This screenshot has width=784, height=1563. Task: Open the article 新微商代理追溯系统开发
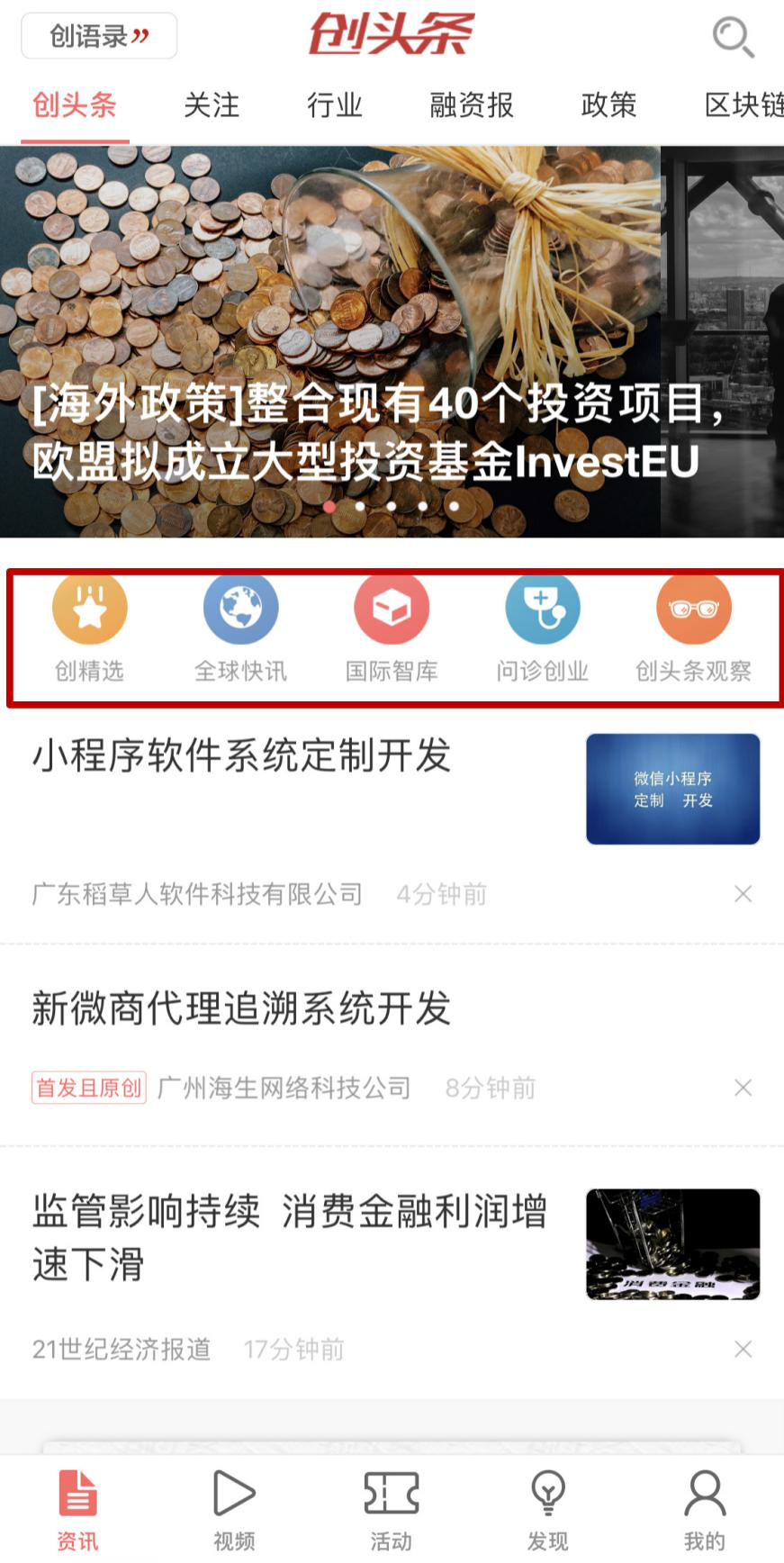241,1008
